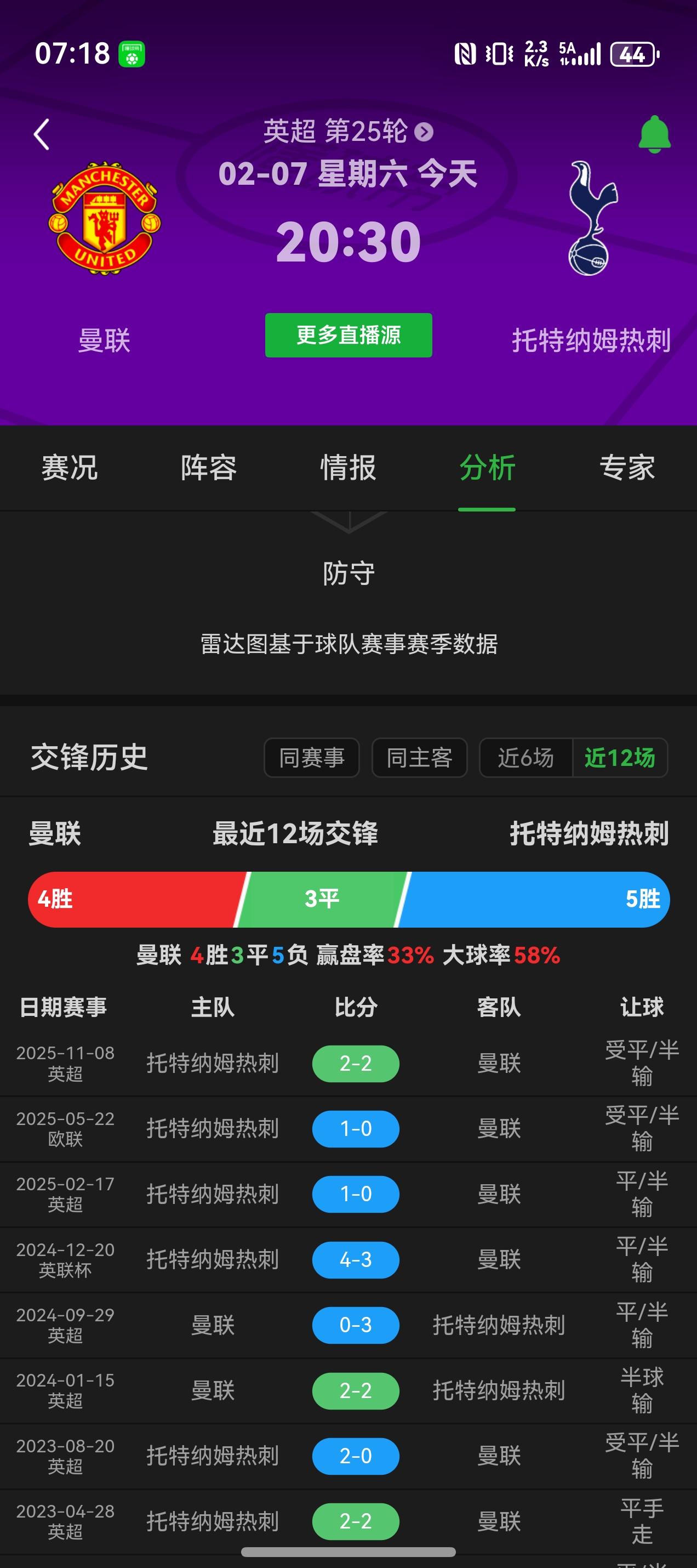Select the 近12场 segment

[x=620, y=758]
